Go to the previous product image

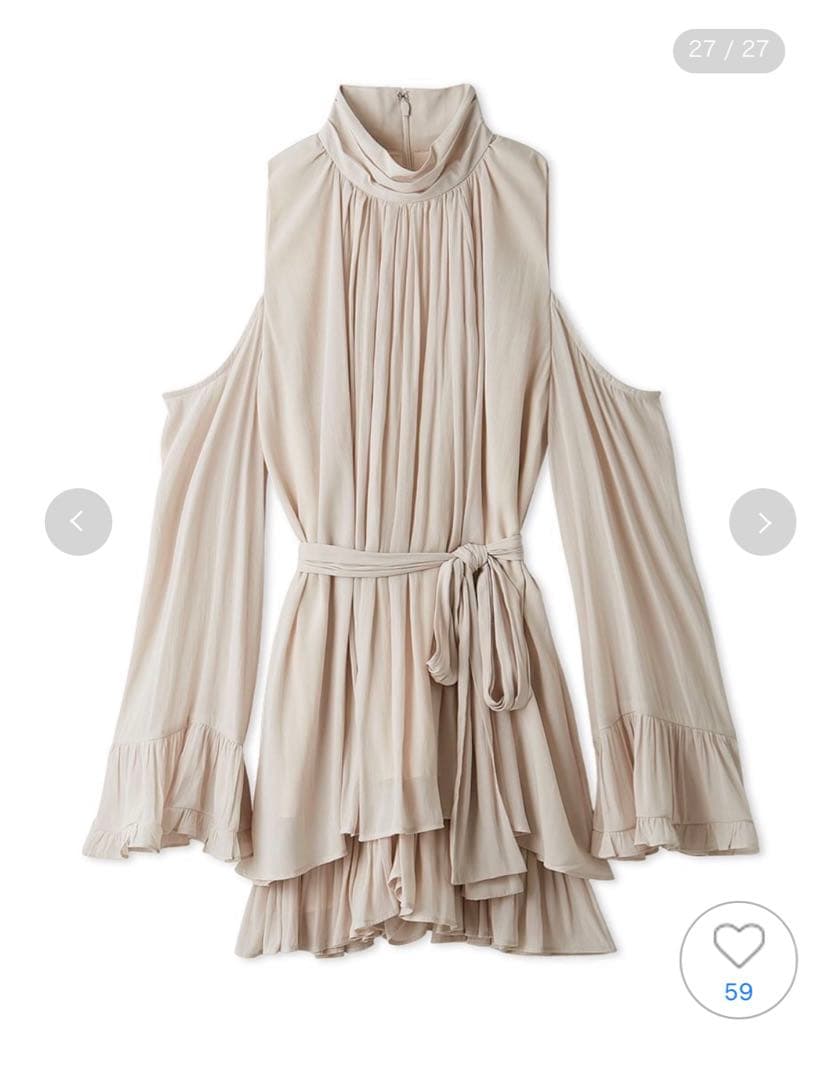coord(78,522)
